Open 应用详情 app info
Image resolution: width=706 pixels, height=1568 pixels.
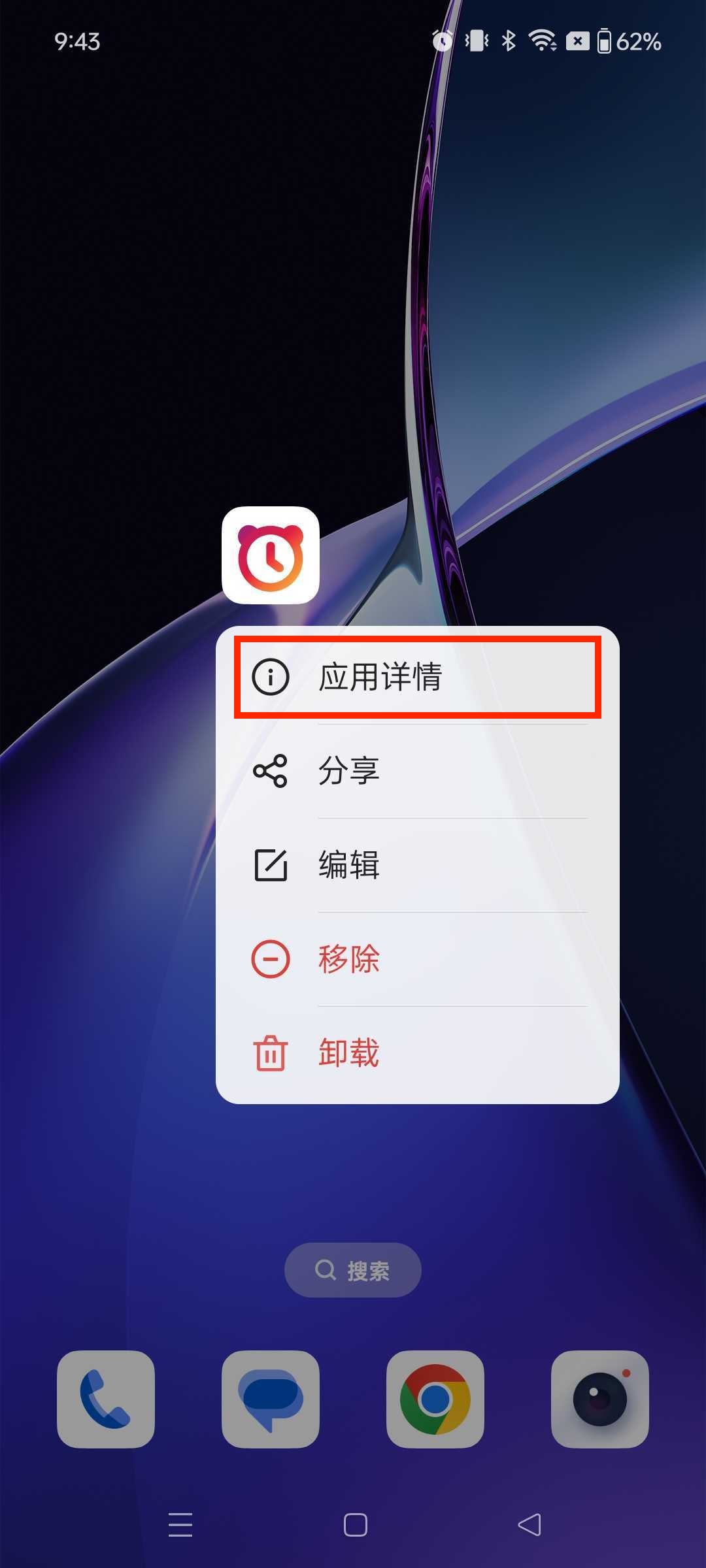click(x=417, y=677)
